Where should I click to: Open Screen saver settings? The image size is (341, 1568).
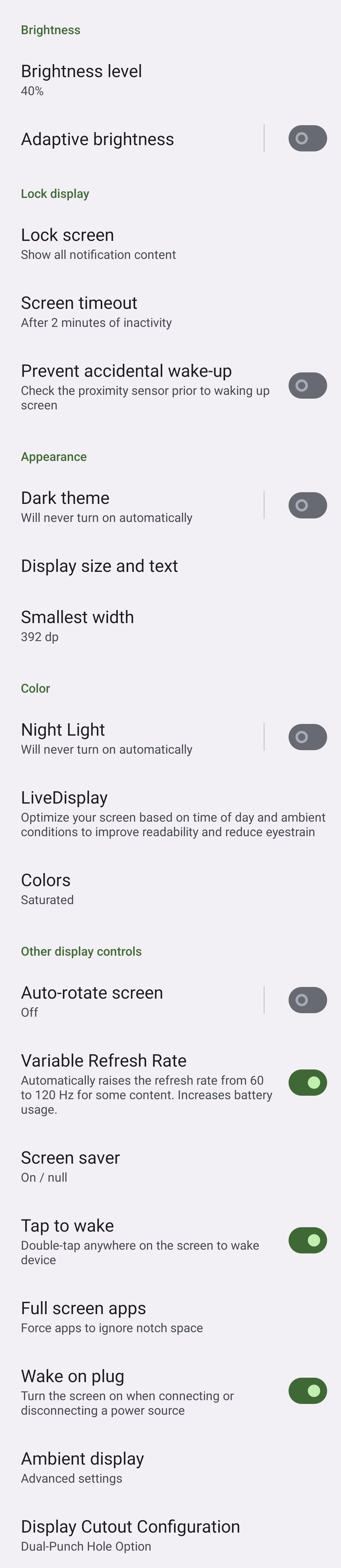tap(170, 1166)
